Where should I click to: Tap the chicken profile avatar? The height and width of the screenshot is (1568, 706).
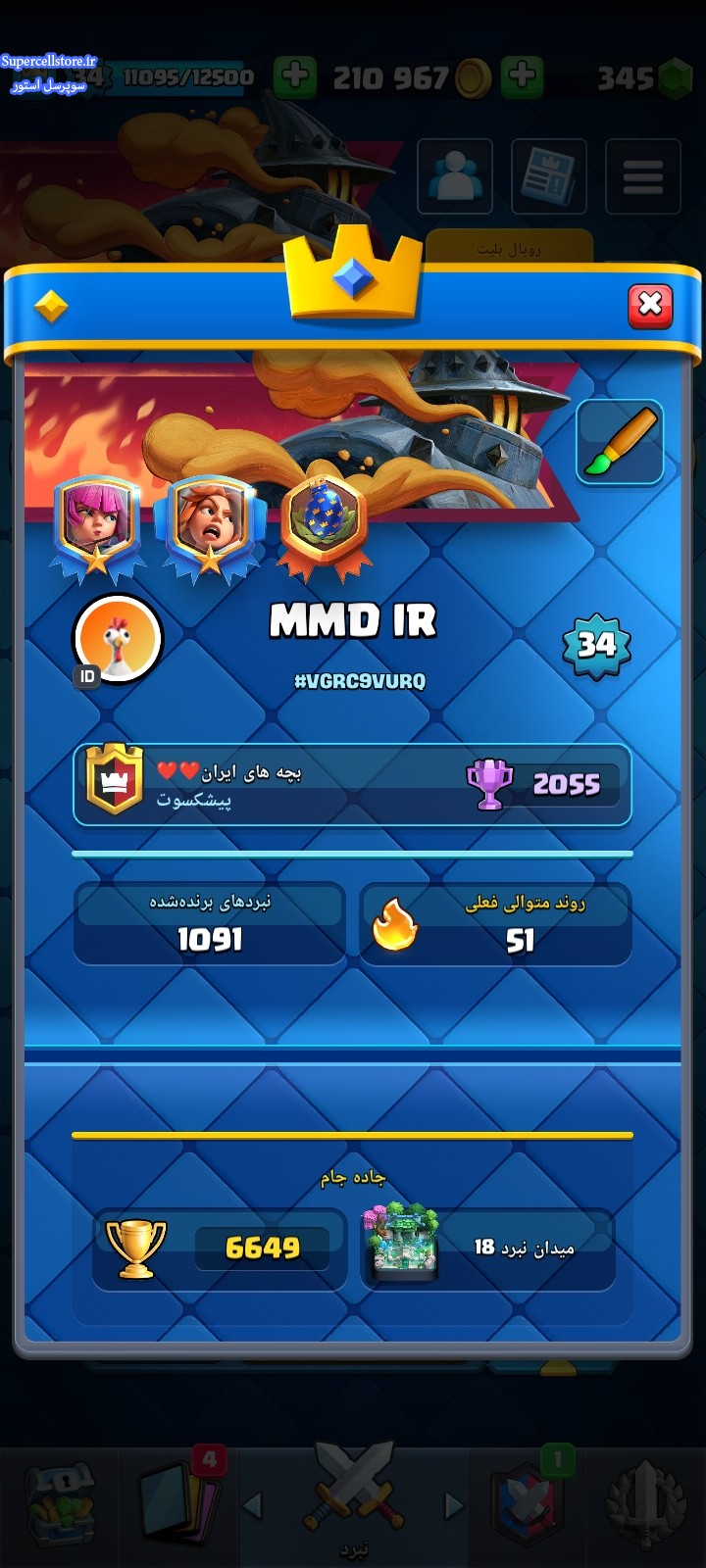click(118, 638)
